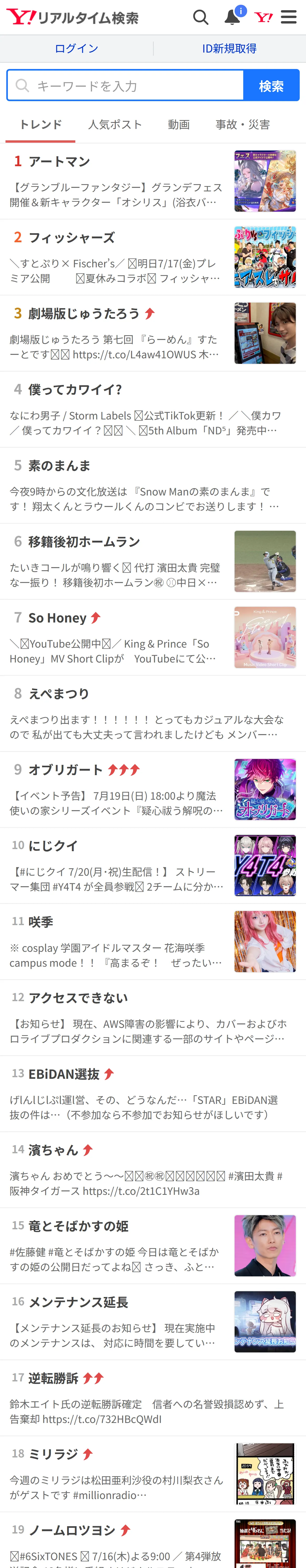Viewport: 306px width, 1568px height.
Task: Focus the キーワードを入力 search field
Action: (x=125, y=85)
